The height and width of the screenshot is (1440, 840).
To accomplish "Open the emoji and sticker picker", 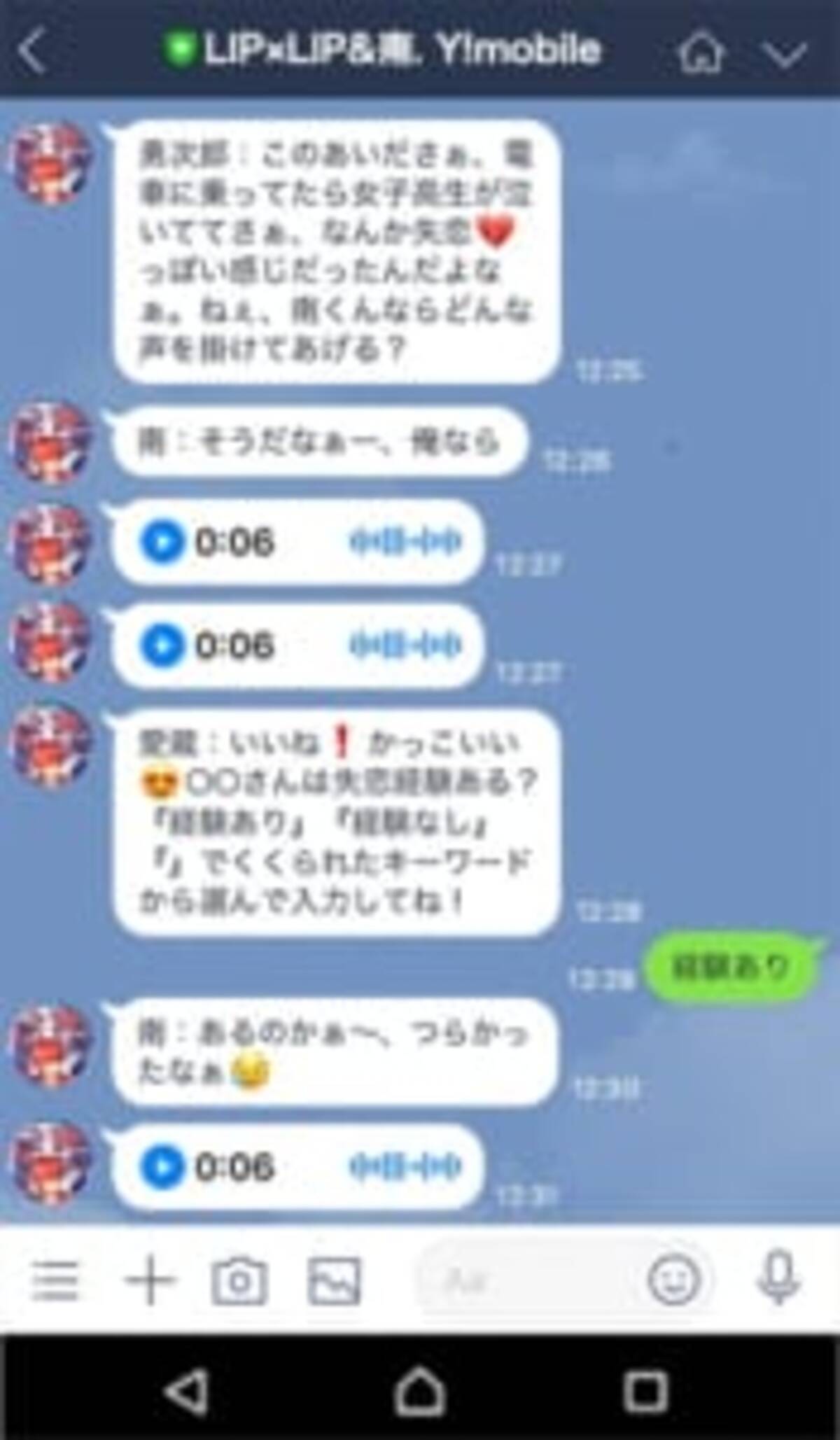I will click(673, 1280).
